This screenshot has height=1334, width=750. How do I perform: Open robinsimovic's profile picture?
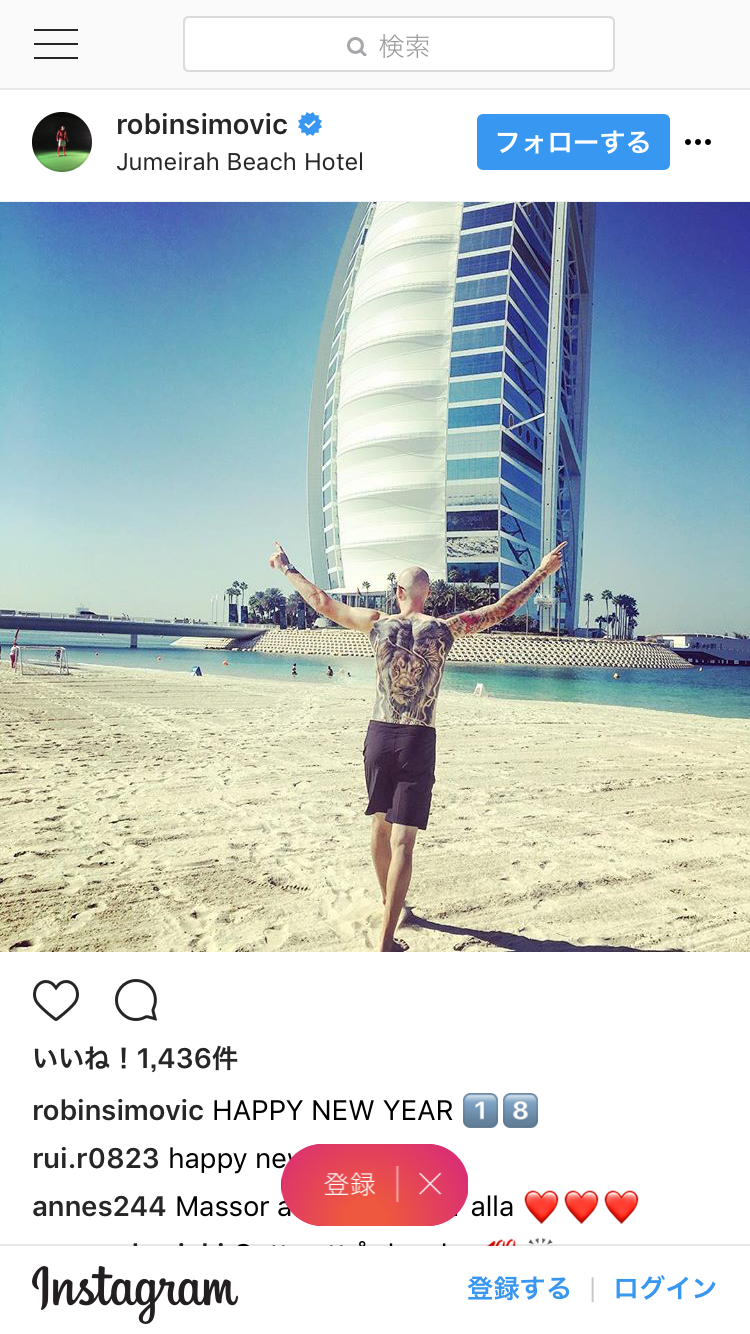[x=62, y=142]
